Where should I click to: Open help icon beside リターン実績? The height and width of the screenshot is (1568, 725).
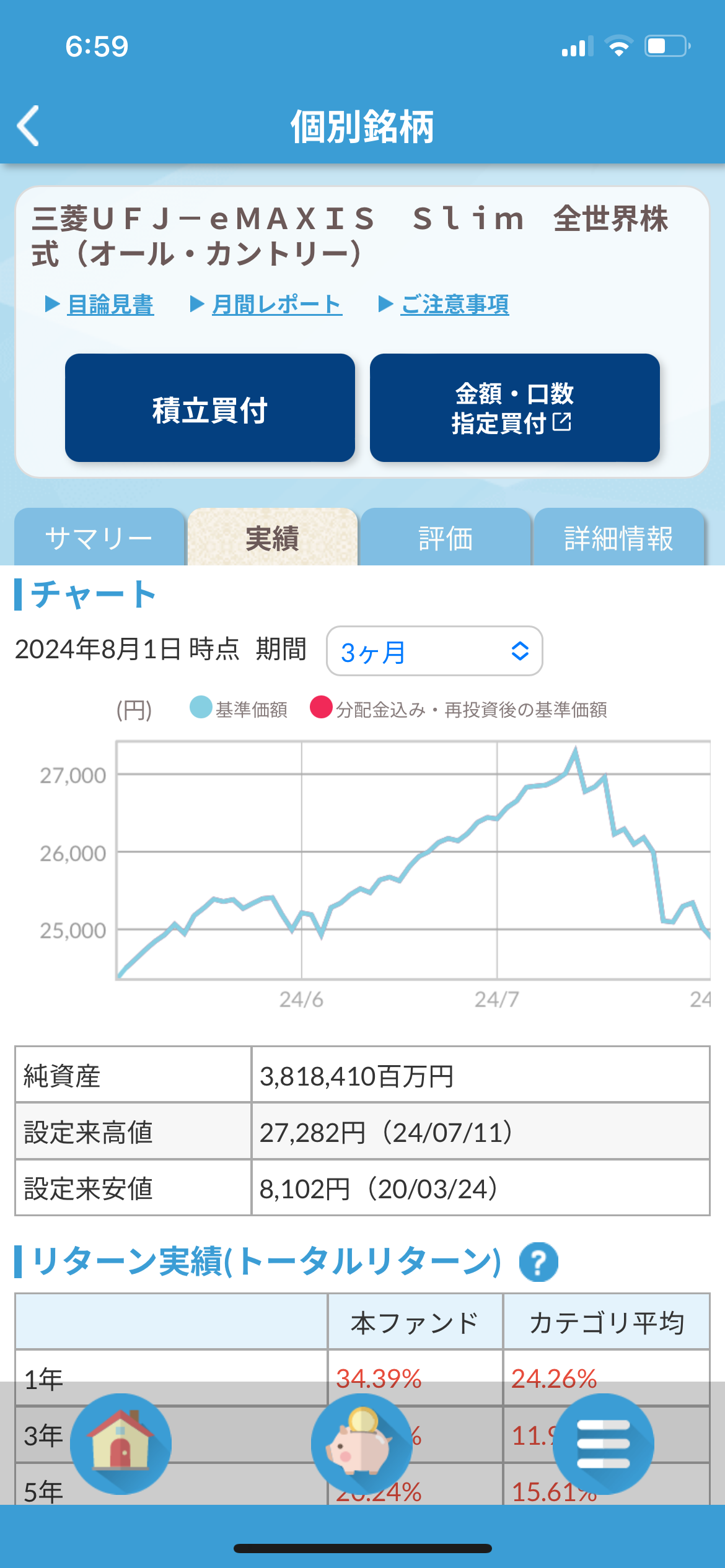click(x=538, y=1262)
